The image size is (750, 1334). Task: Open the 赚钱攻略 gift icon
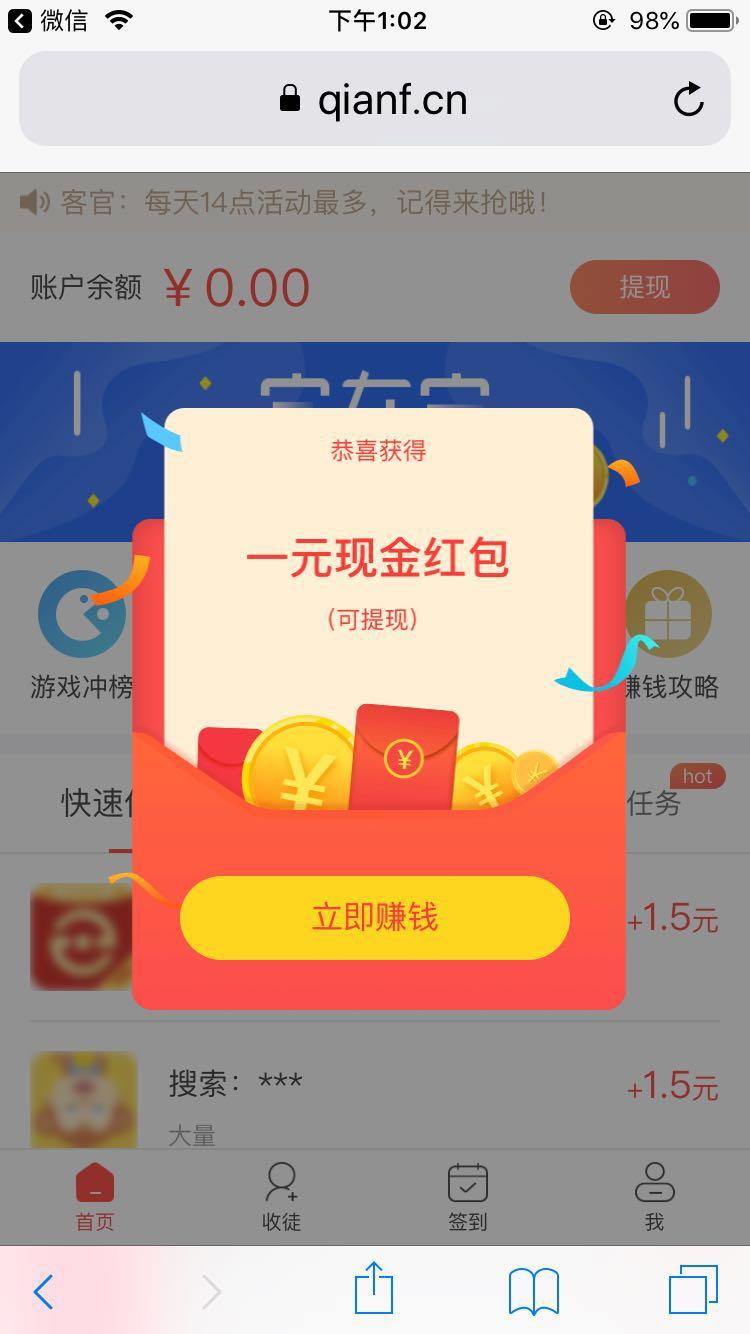click(x=668, y=613)
